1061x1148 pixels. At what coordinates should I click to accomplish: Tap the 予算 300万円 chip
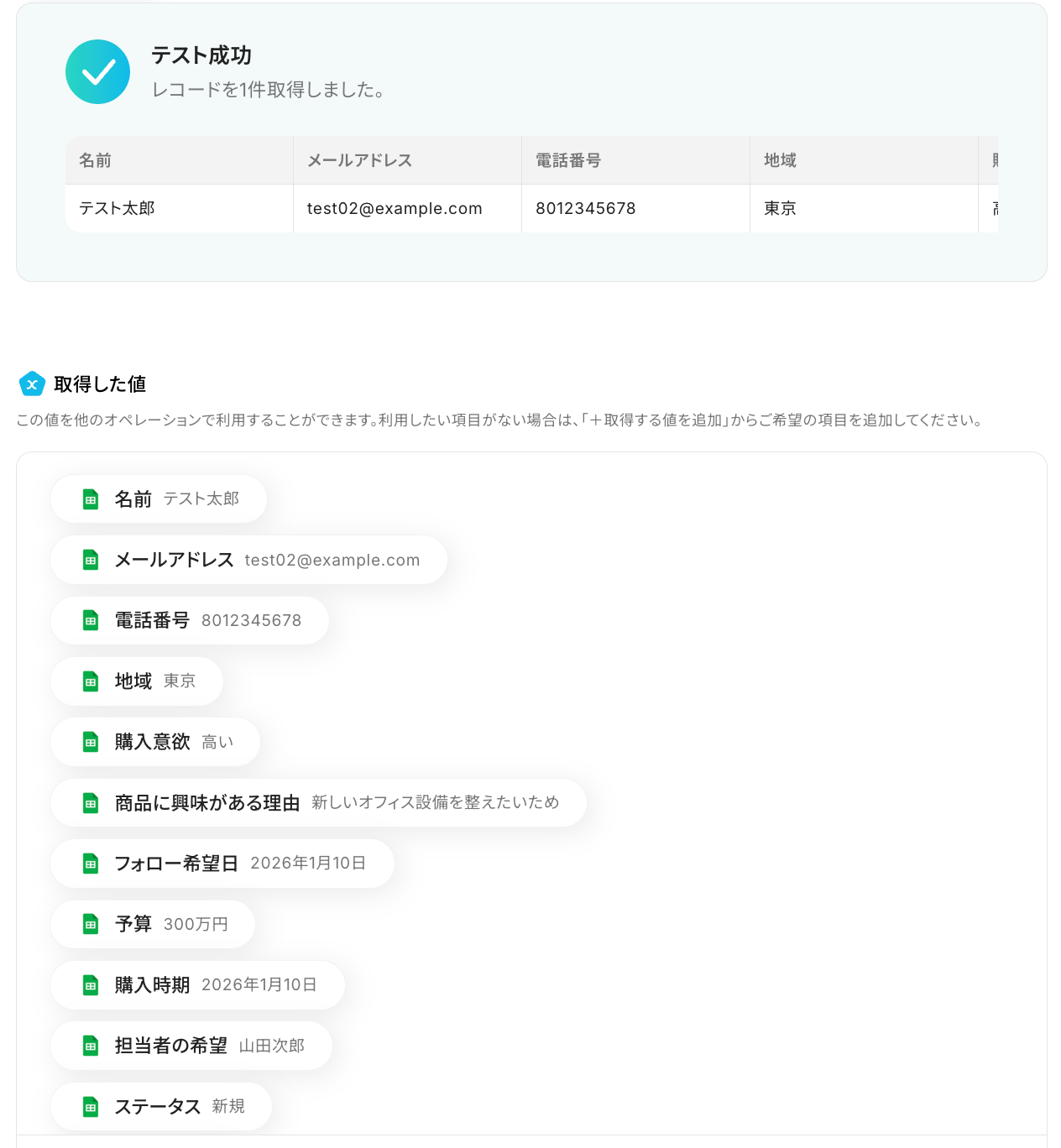[x=153, y=924]
